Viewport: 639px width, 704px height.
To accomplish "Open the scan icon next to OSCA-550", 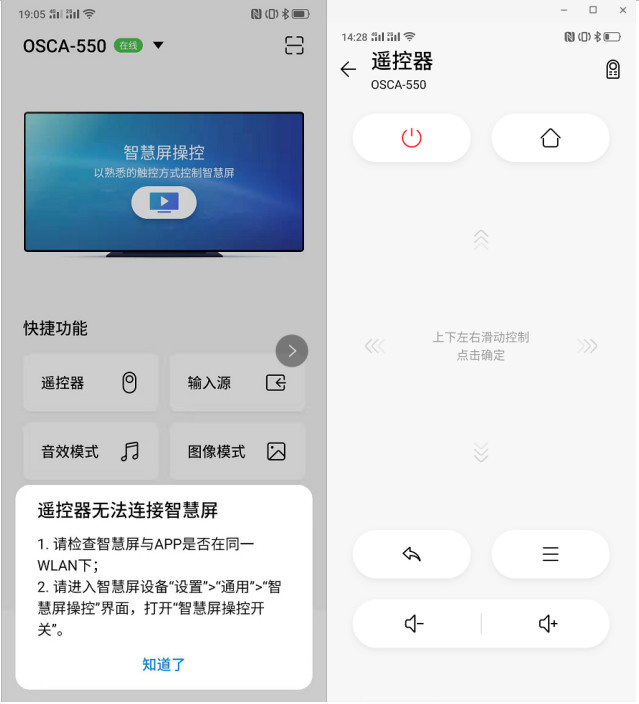I will [294, 46].
